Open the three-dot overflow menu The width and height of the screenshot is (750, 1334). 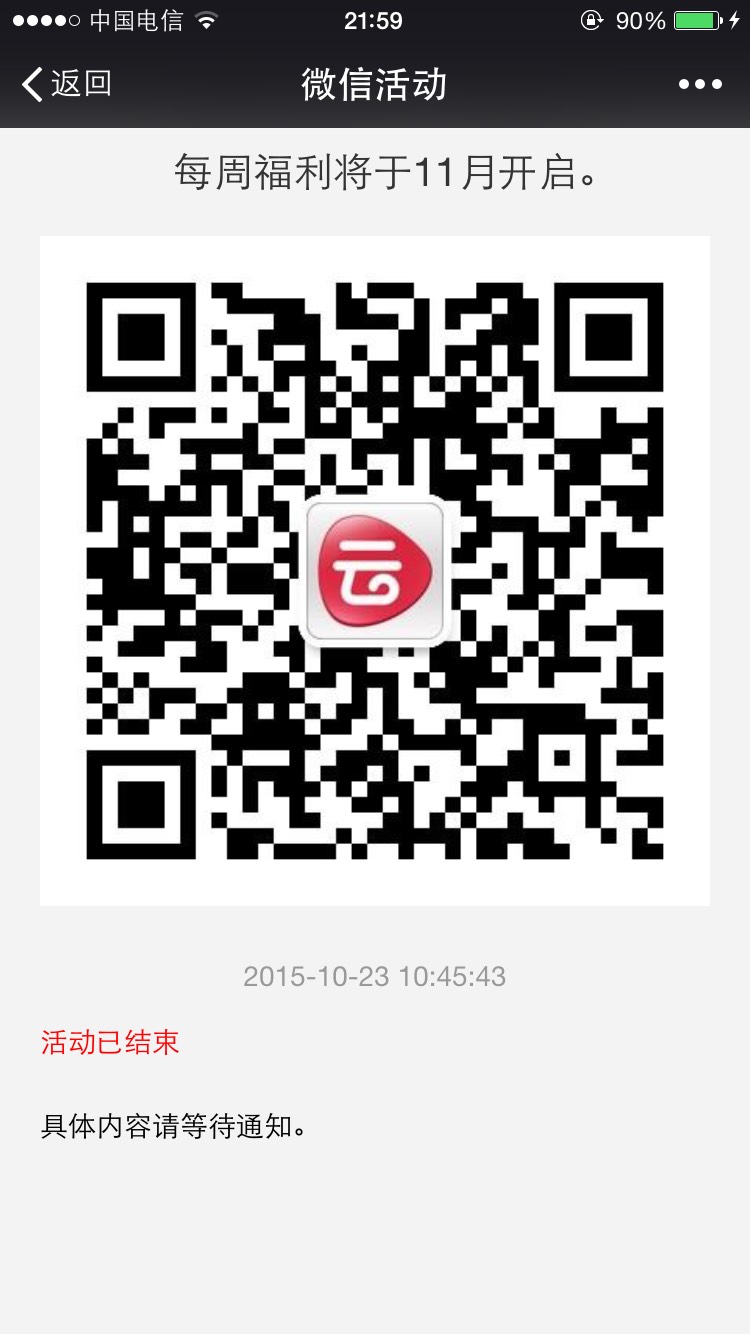click(x=700, y=84)
